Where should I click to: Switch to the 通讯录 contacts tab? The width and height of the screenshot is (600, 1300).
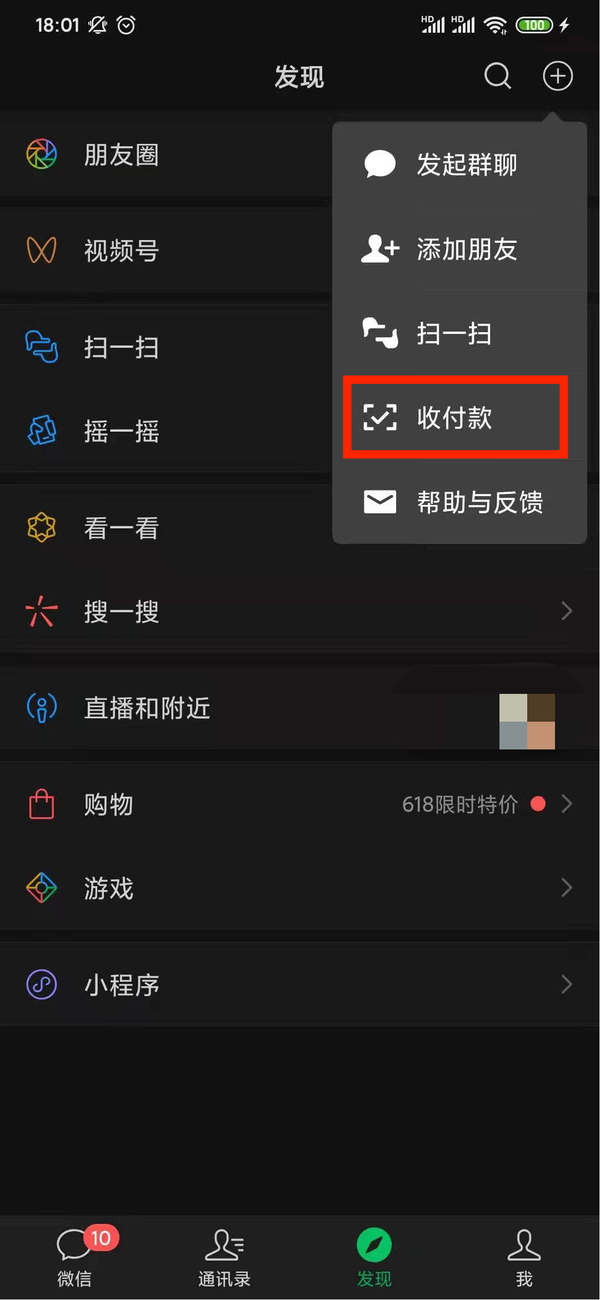(x=224, y=1257)
